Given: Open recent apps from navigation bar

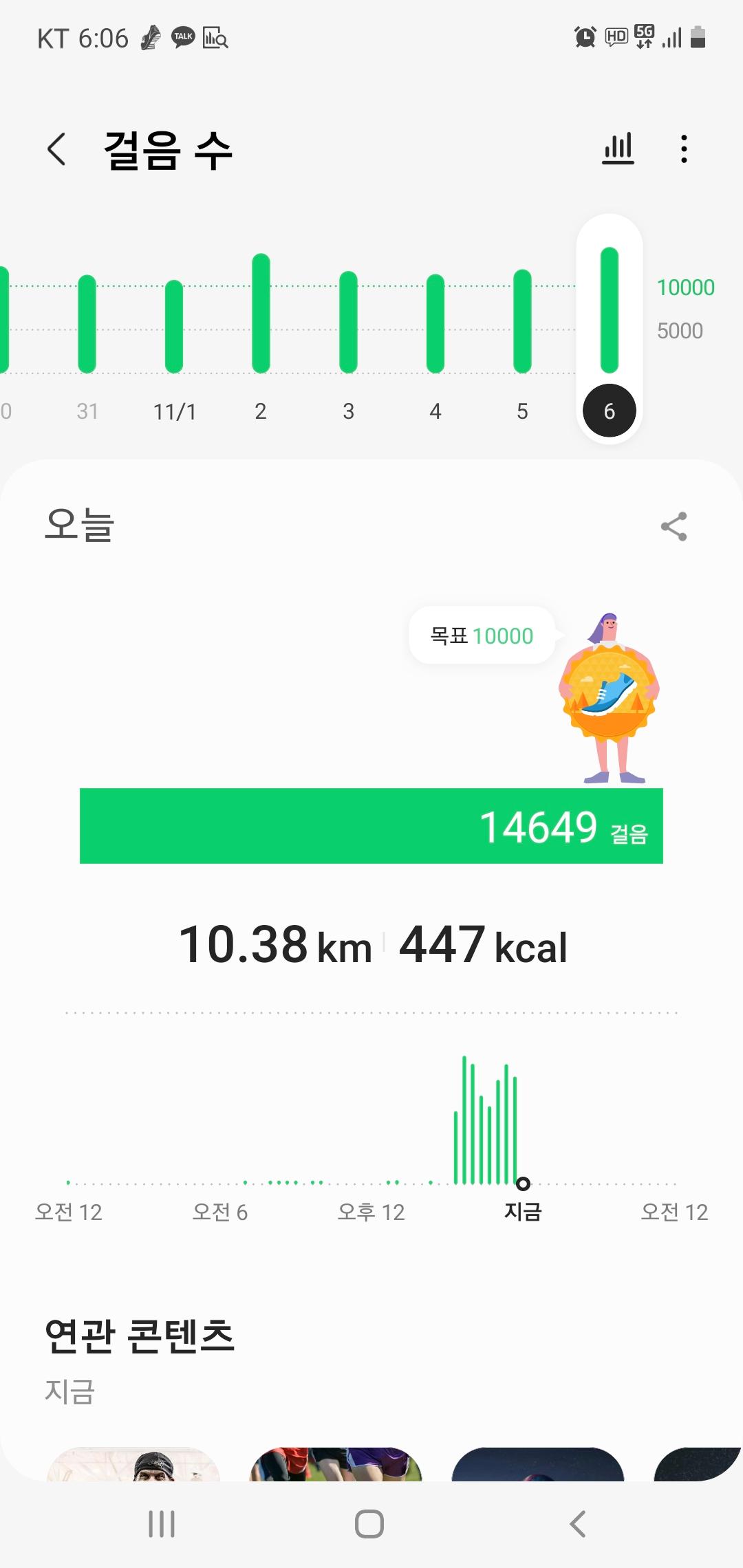Looking at the screenshot, I should [162, 1524].
